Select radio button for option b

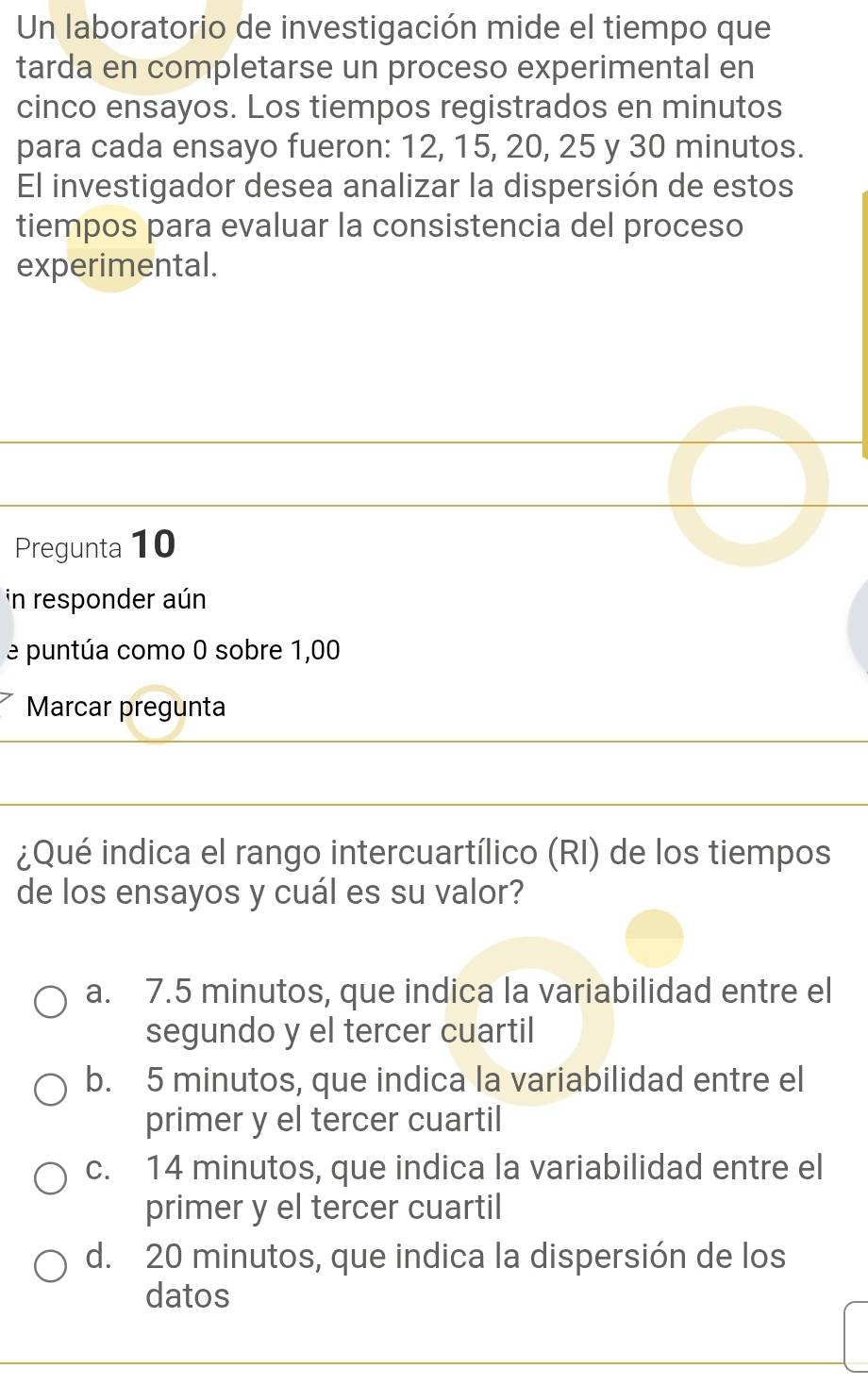pyautogui.click(x=49, y=1091)
